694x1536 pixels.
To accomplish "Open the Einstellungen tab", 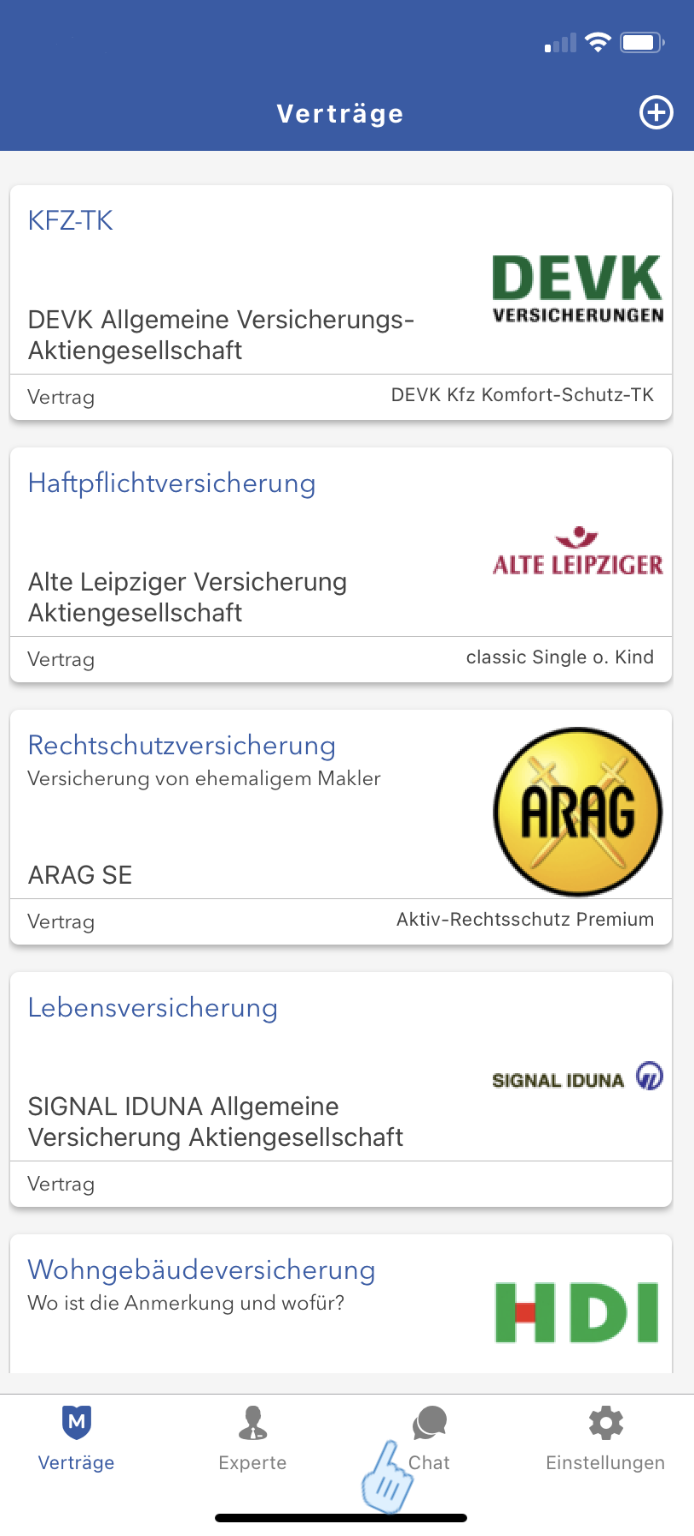I will [605, 1440].
